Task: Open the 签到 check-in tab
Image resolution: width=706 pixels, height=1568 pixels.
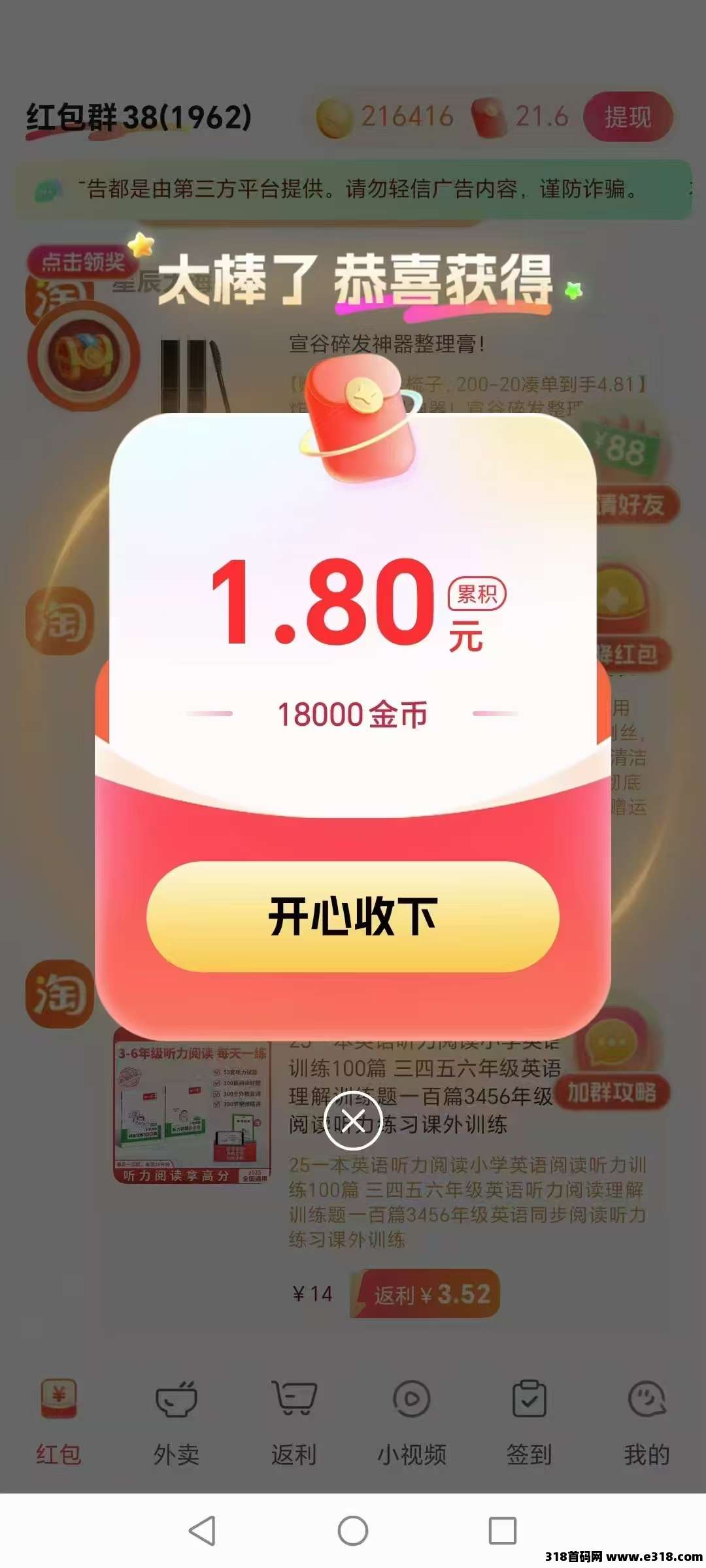Action: point(529,1418)
